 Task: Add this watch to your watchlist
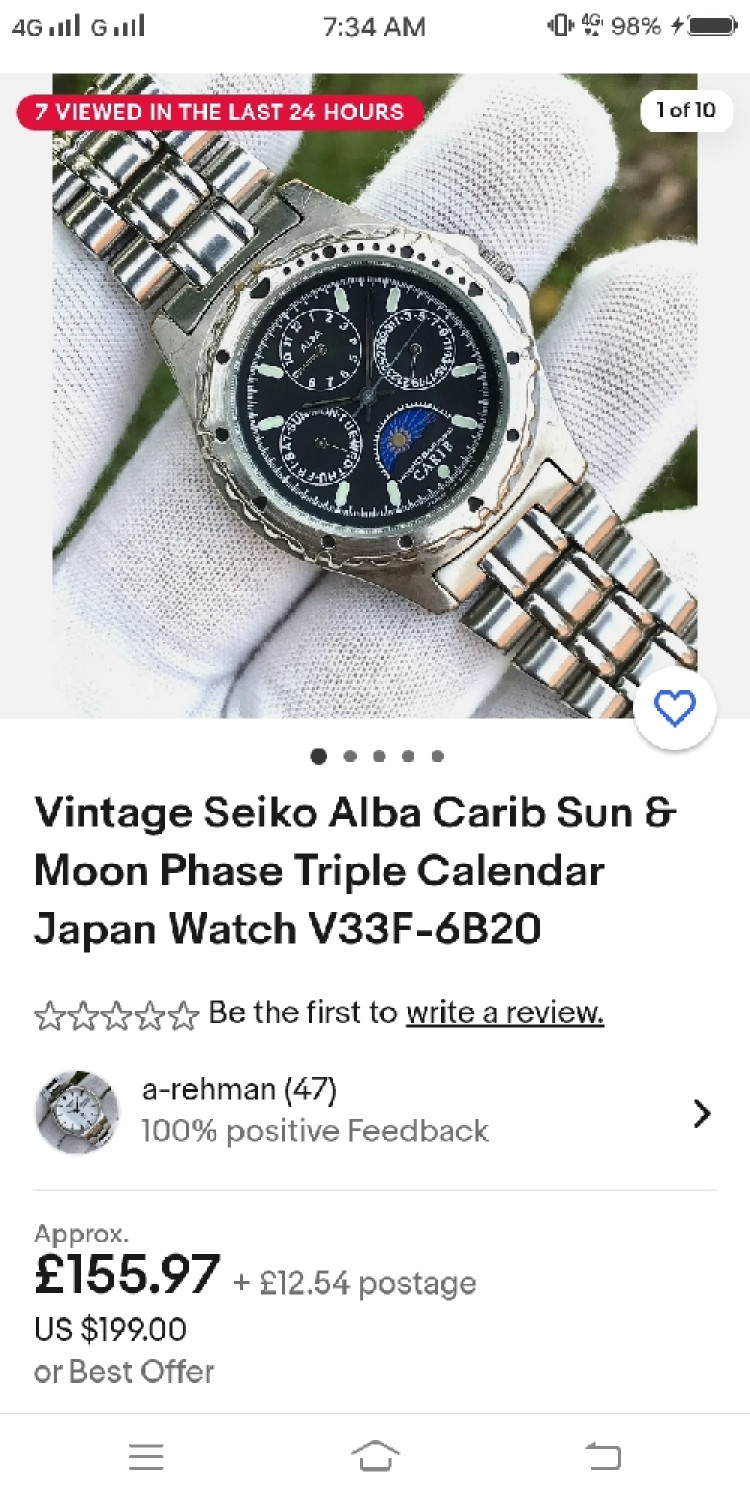(x=674, y=709)
